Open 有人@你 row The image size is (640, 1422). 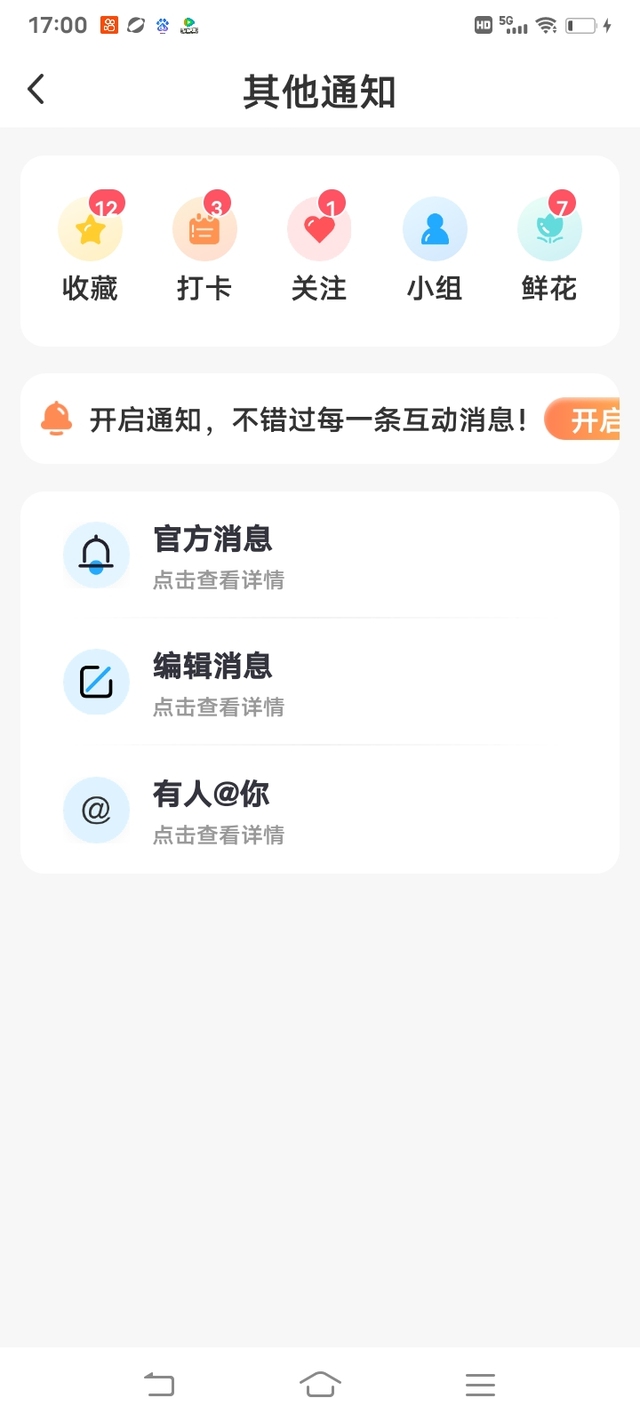coord(320,809)
